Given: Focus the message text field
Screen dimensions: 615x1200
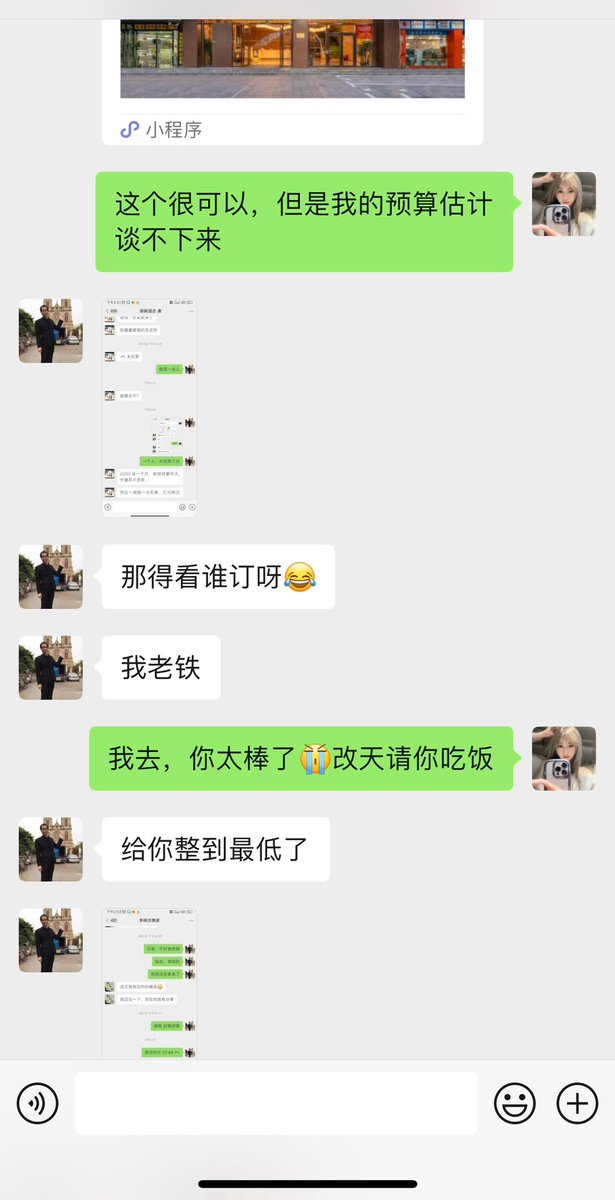Looking at the screenshot, I should coord(275,1104).
